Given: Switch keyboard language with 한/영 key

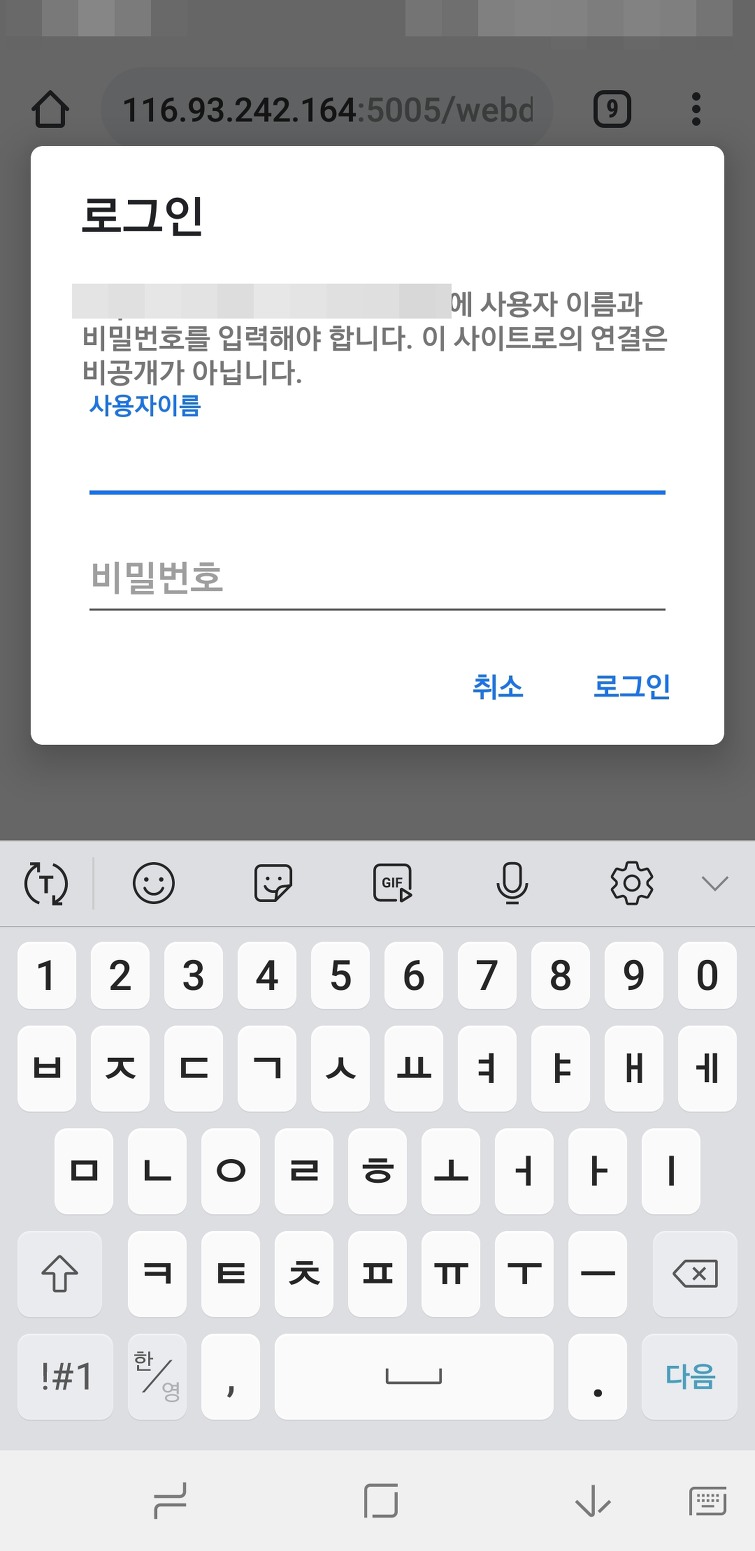Looking at the screenshot, I should 157,1377.
